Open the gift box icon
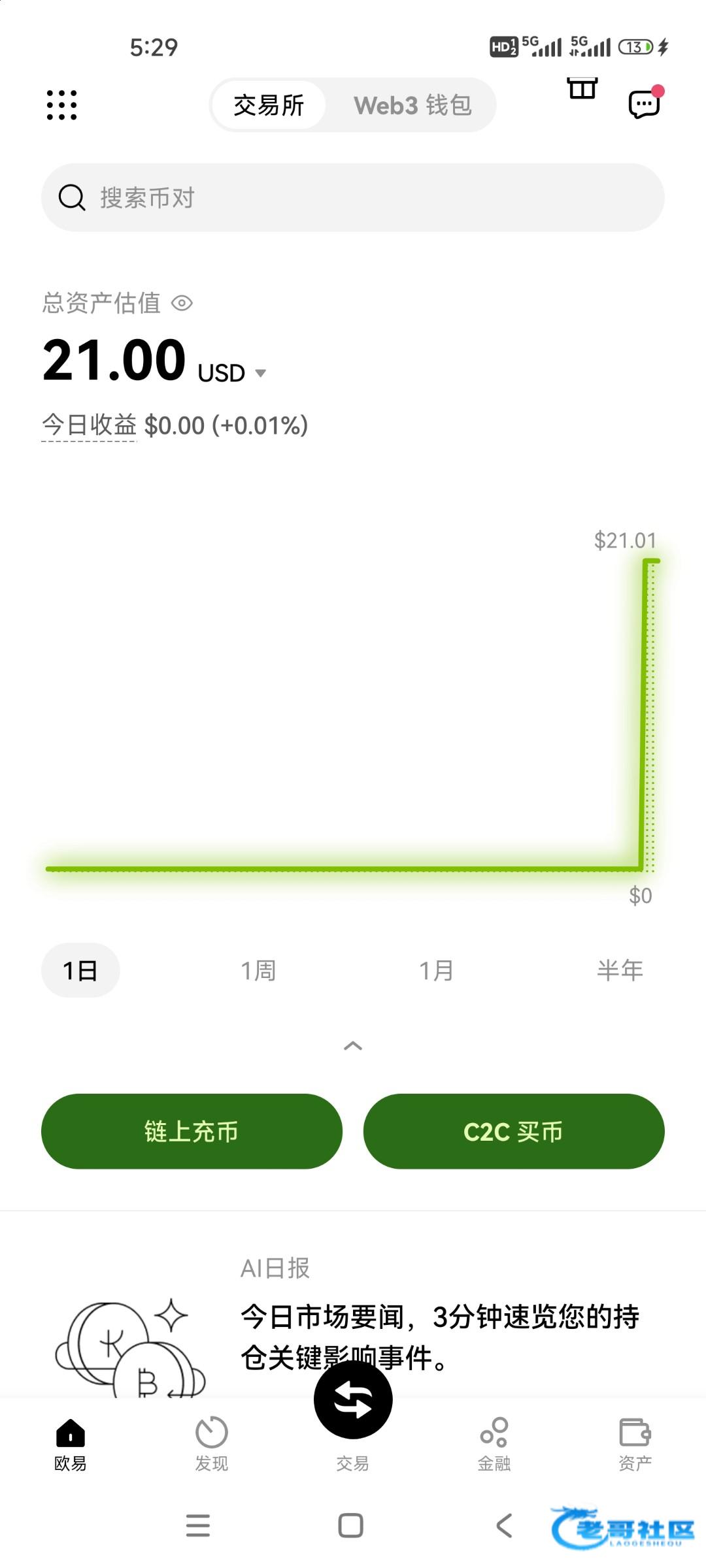Image resolution: width=706 pixels, height=1568 pixels. (582, 89)
